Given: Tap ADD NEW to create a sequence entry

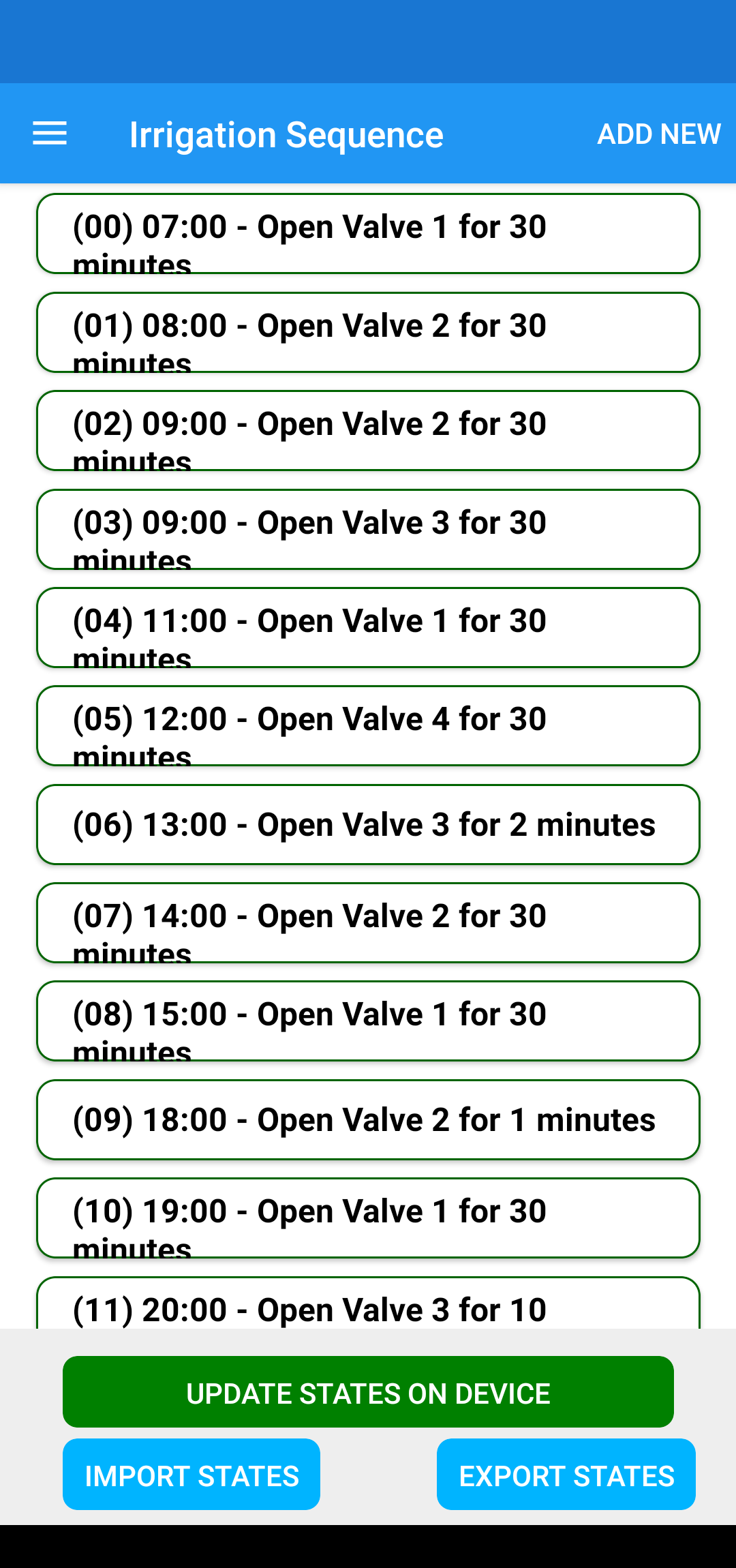Looking at the screenshot, I should pos(659,134).
